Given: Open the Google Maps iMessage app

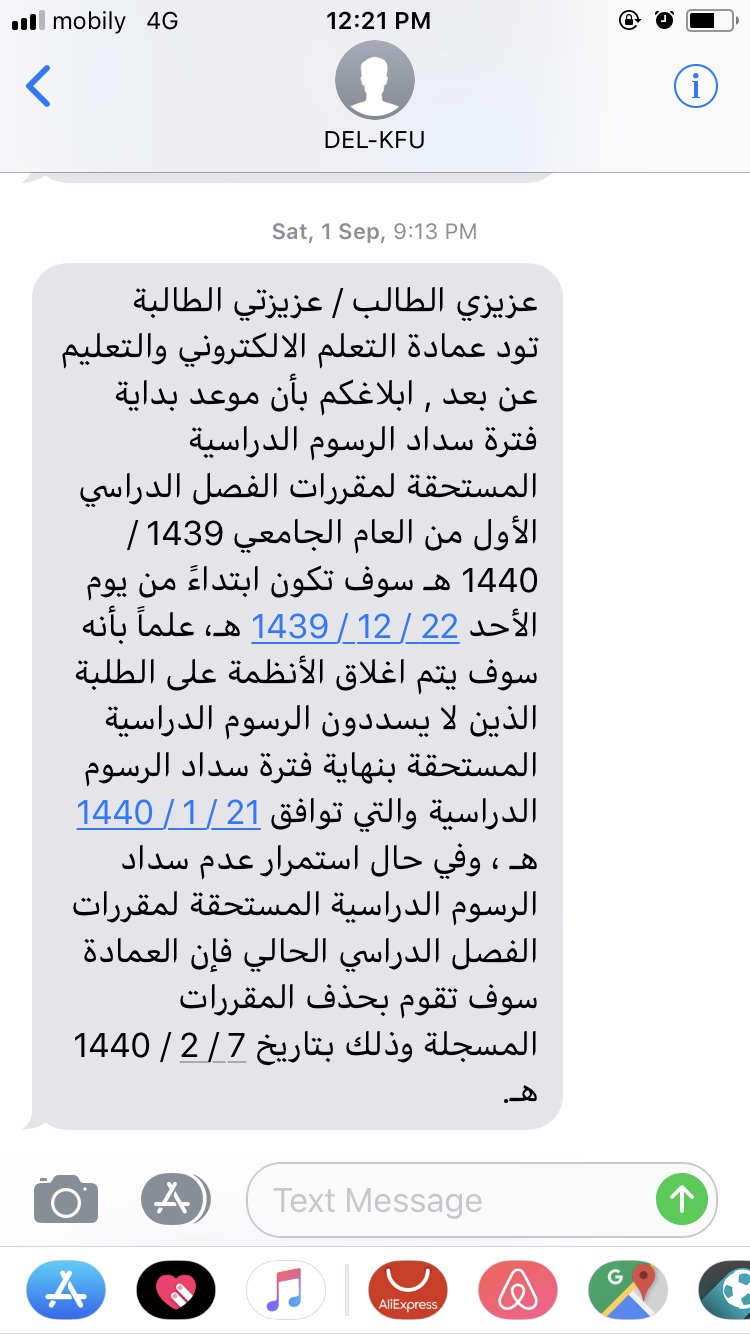Looking at the screenshot, I should [x=628, y=1292].
